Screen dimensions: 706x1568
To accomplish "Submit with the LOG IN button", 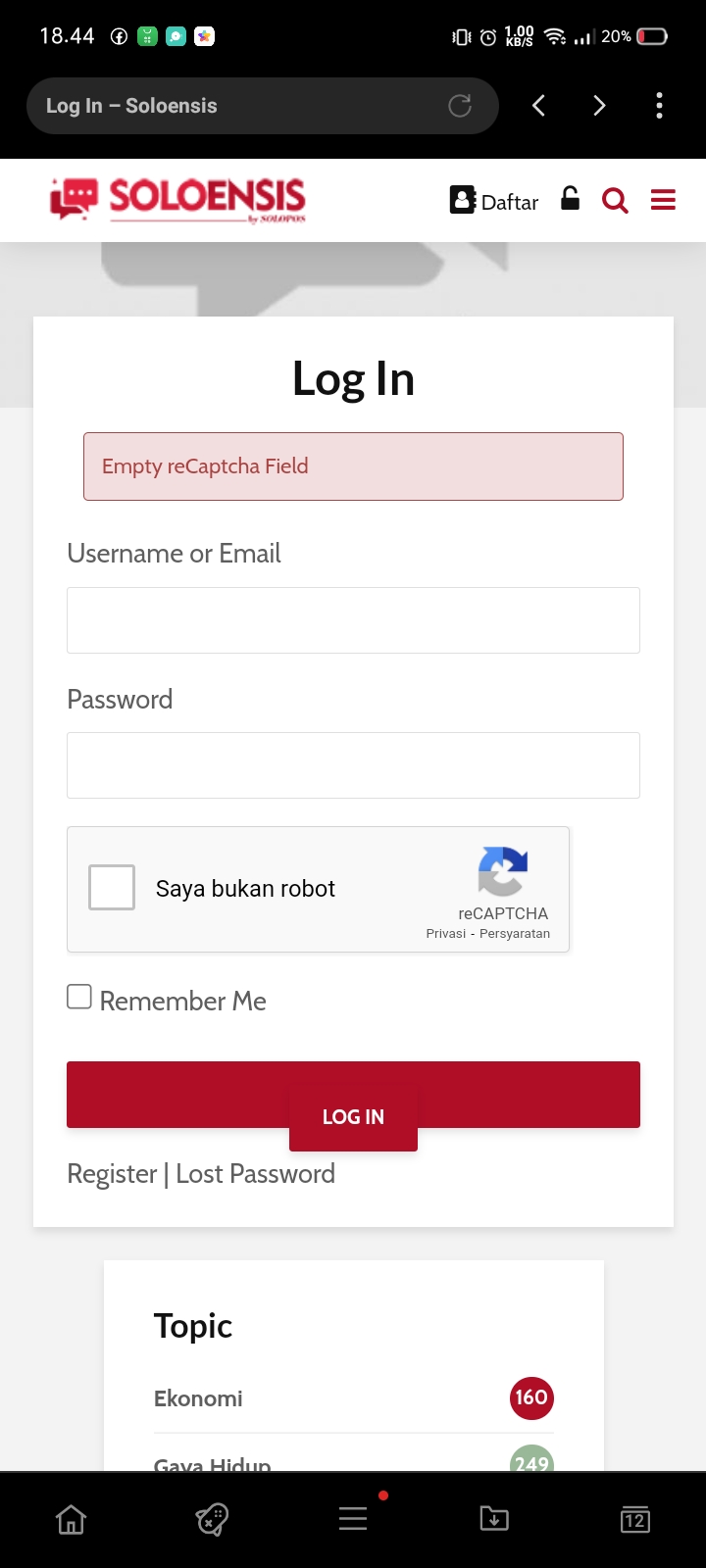I will pos(353,1116).
